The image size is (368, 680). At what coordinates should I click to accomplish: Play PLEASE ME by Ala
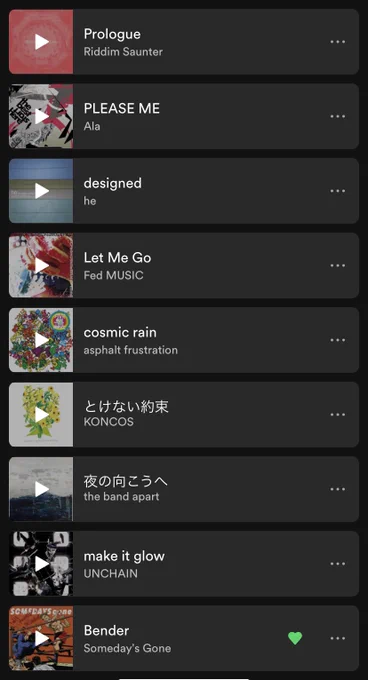click(x=41, y=116)
